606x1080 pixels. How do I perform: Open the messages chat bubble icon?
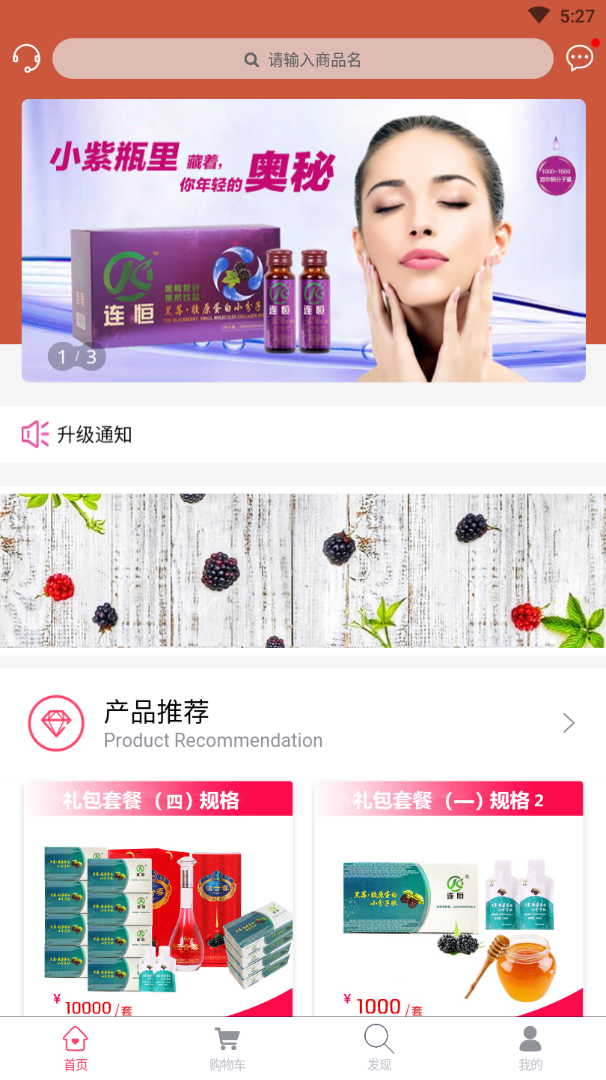[x=580, y=58]
